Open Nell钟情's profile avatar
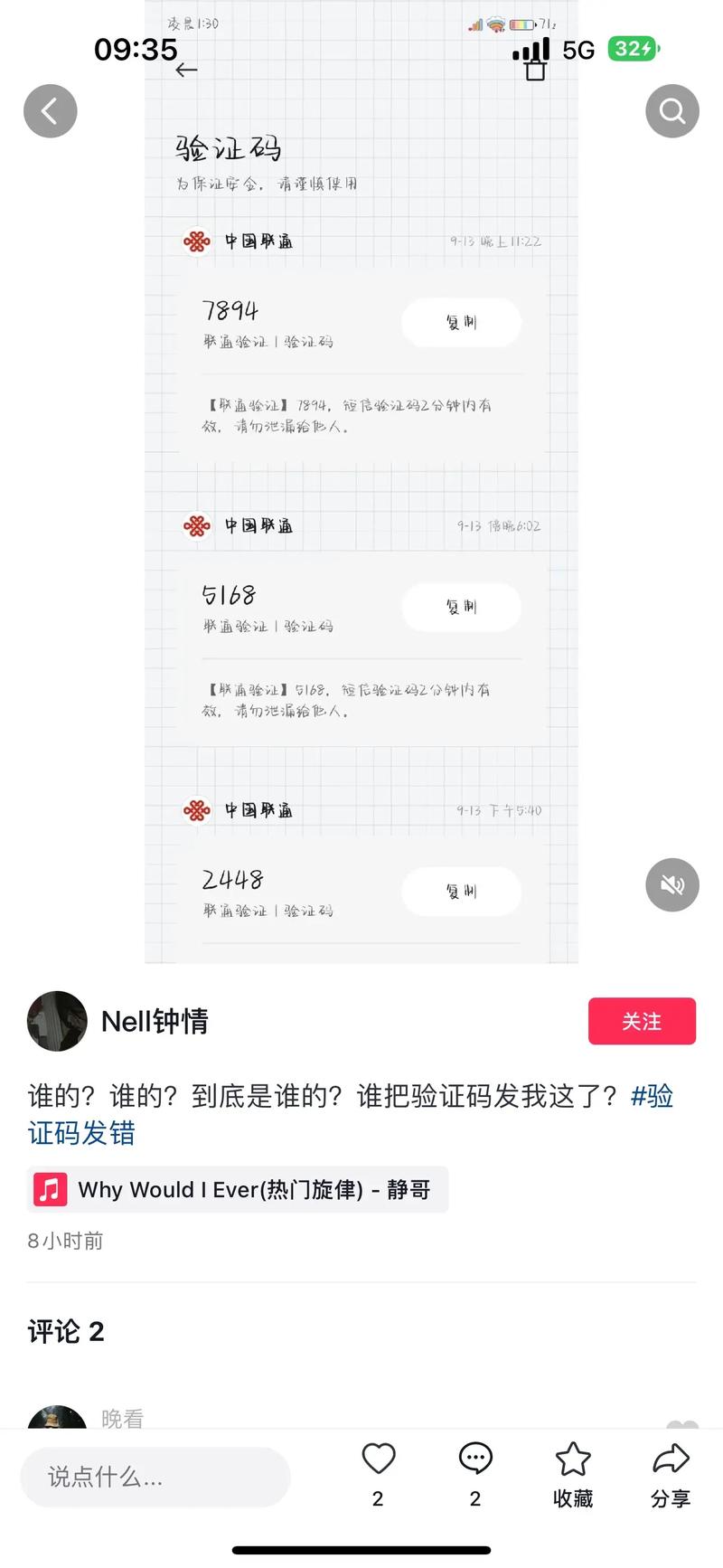Viewport: 723px width, 1568px height. point(57,1021)
